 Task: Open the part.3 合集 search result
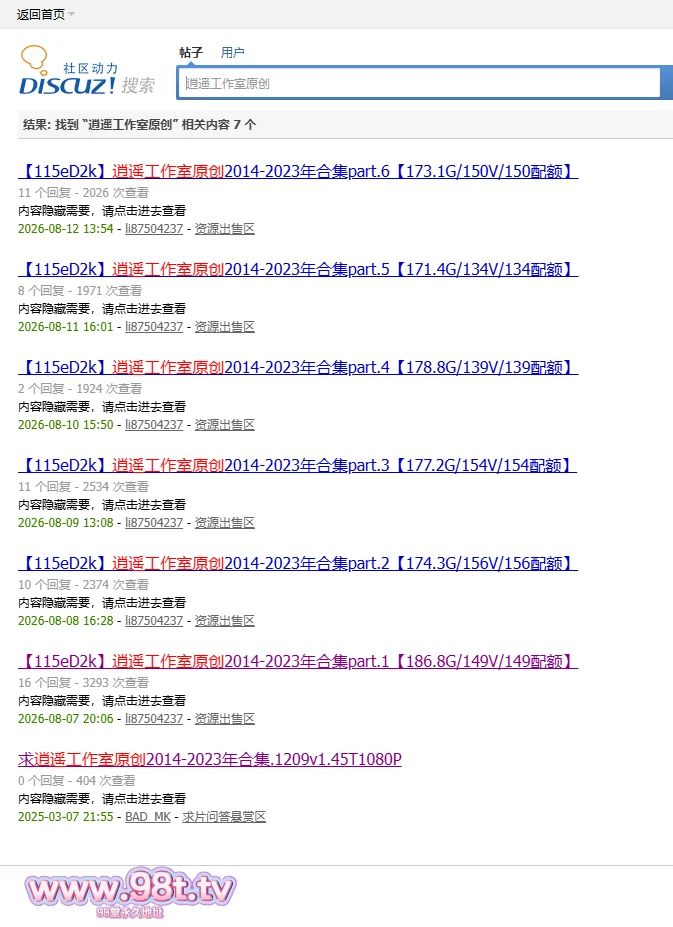(x=297, y=466)
